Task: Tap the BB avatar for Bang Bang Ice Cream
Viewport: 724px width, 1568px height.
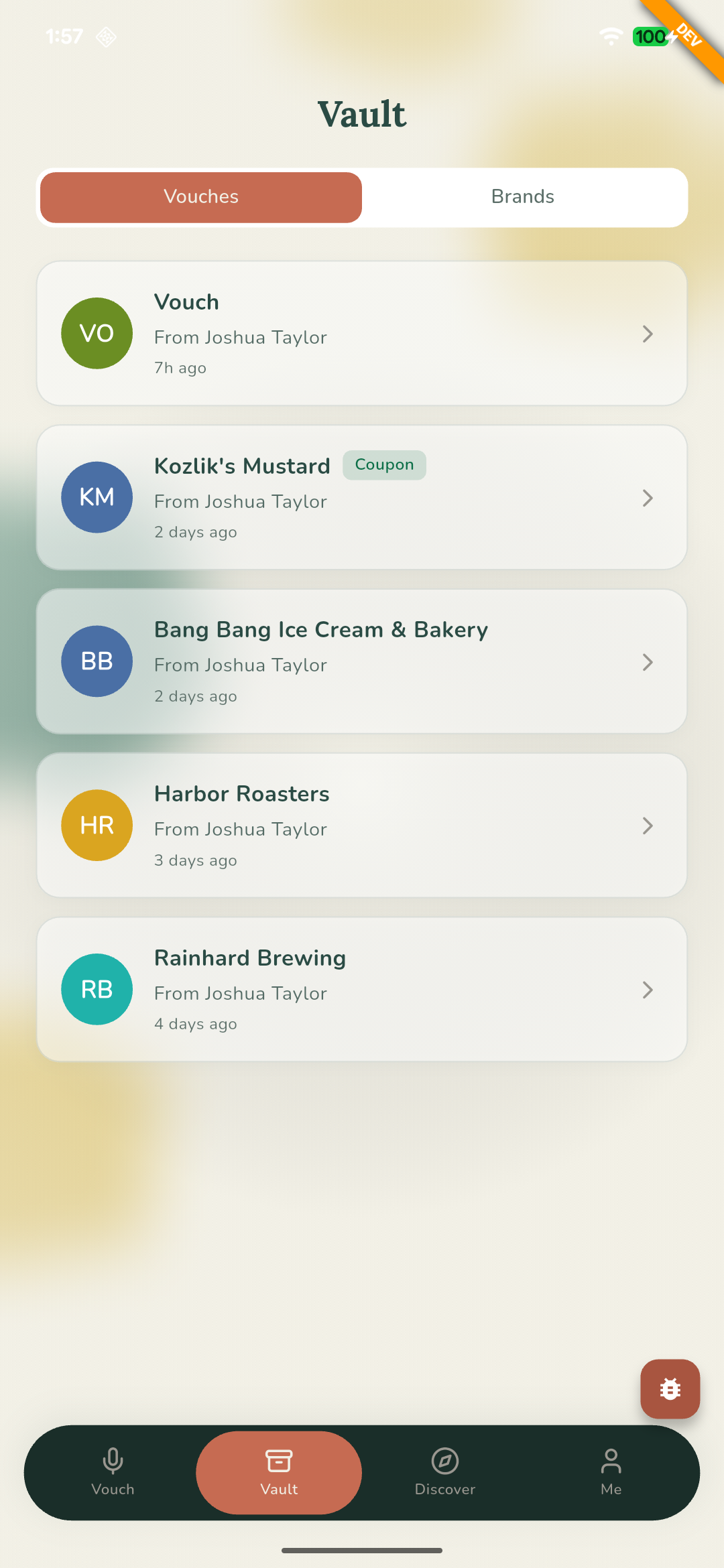Action: point(97,661)
